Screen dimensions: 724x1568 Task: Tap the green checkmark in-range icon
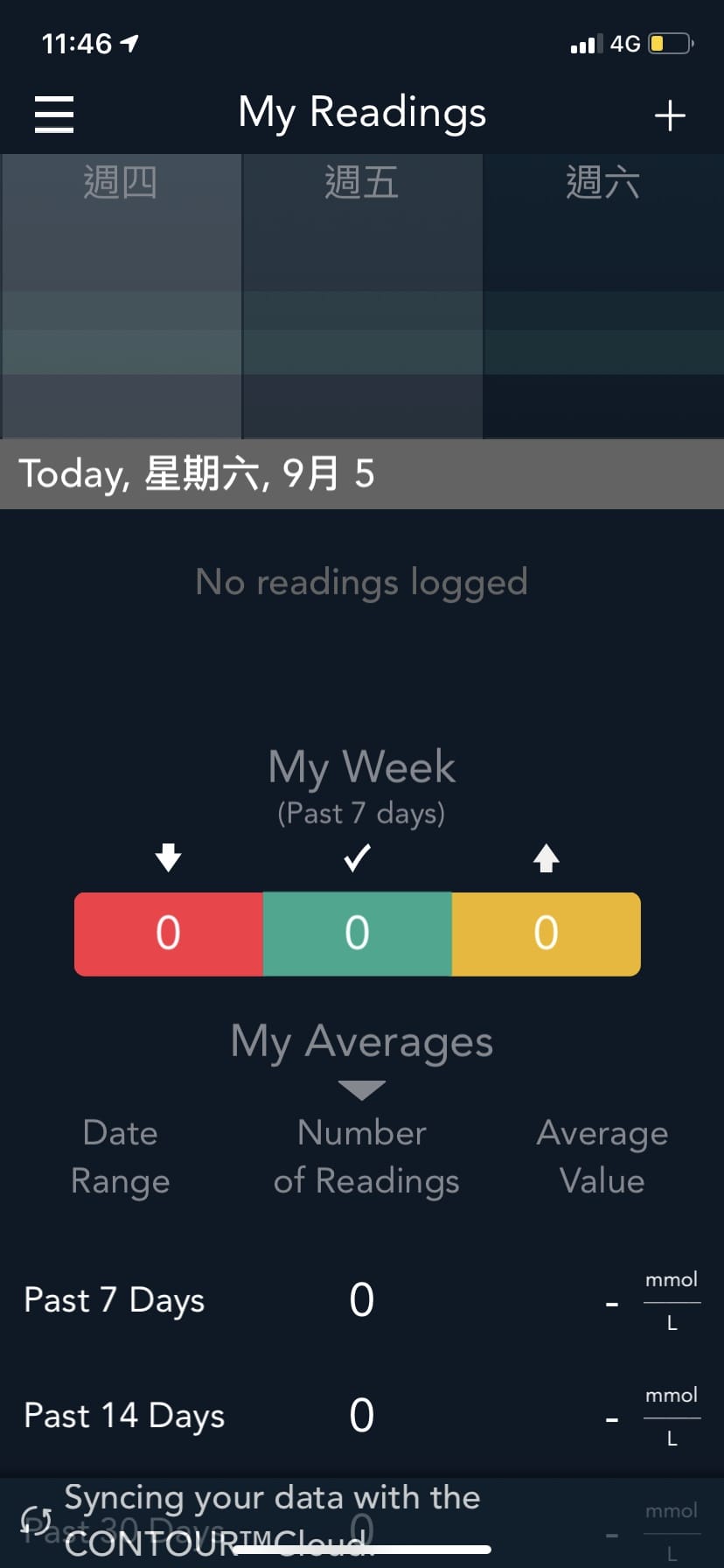357,857
